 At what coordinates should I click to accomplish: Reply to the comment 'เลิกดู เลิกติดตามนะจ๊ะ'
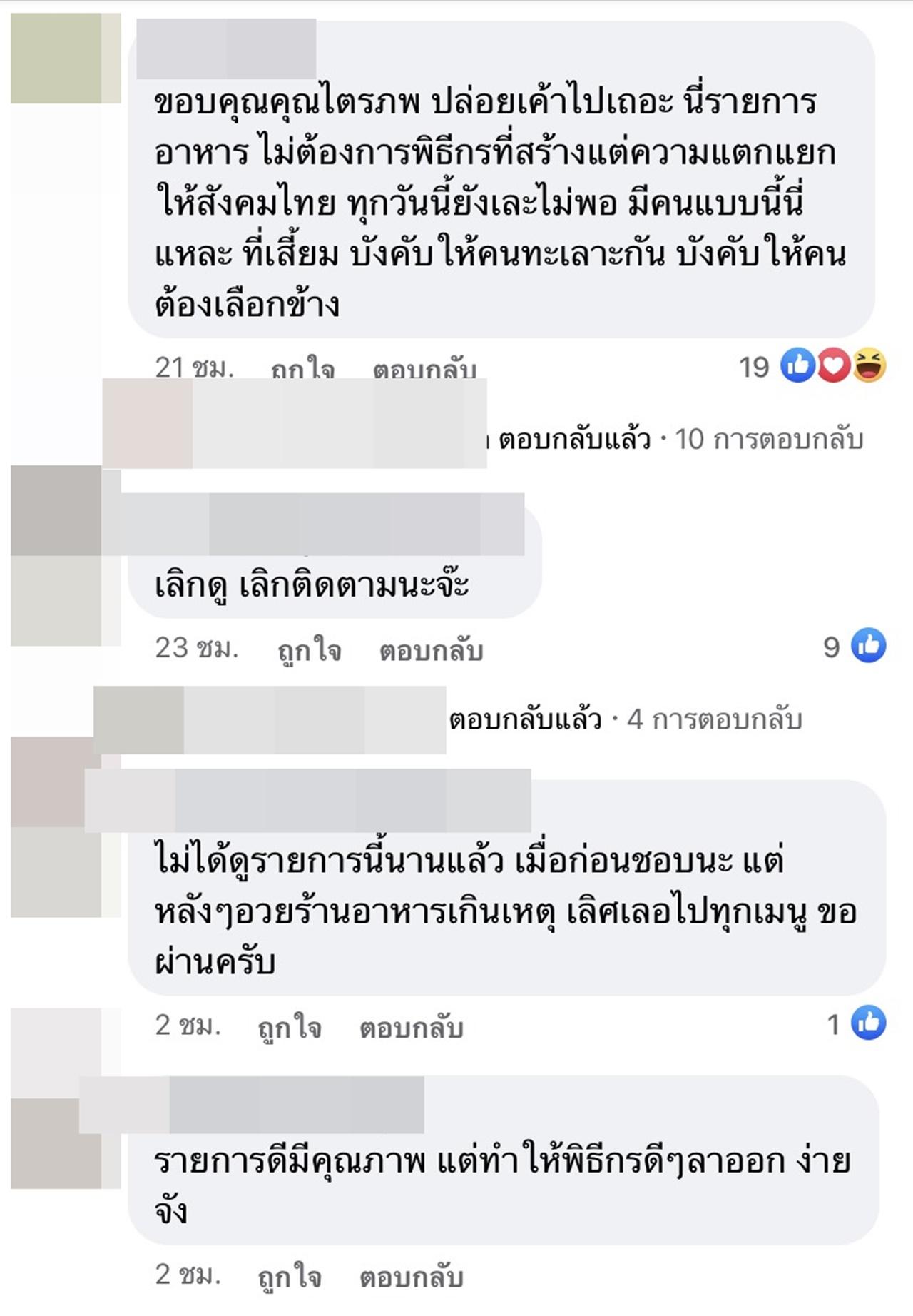point(431,650)
